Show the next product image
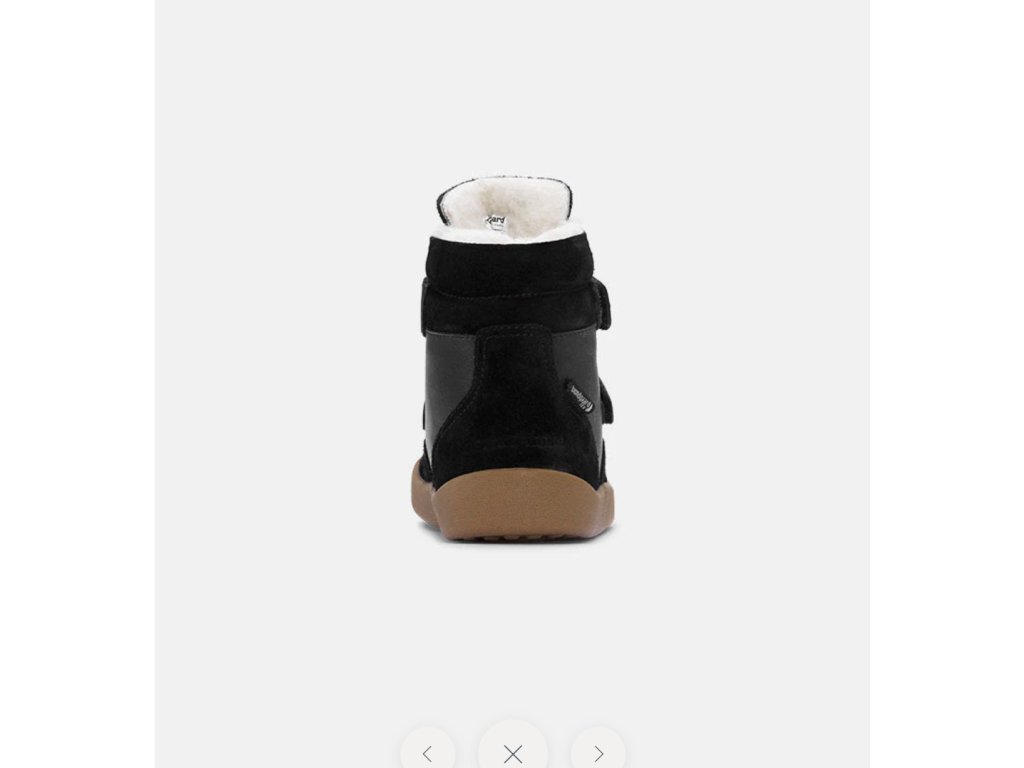 pos(598,753)
